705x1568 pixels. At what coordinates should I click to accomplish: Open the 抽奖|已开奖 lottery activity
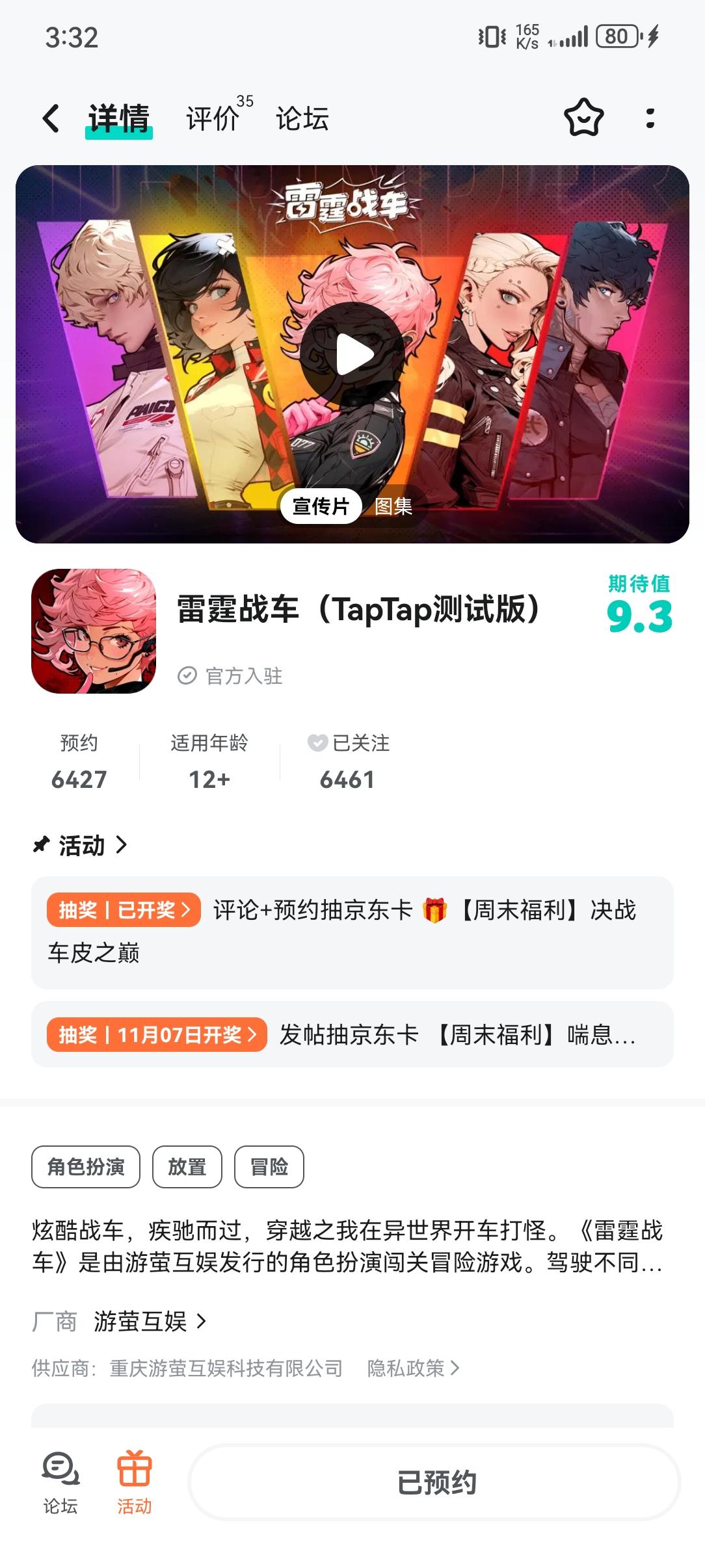tap(123, 911)
